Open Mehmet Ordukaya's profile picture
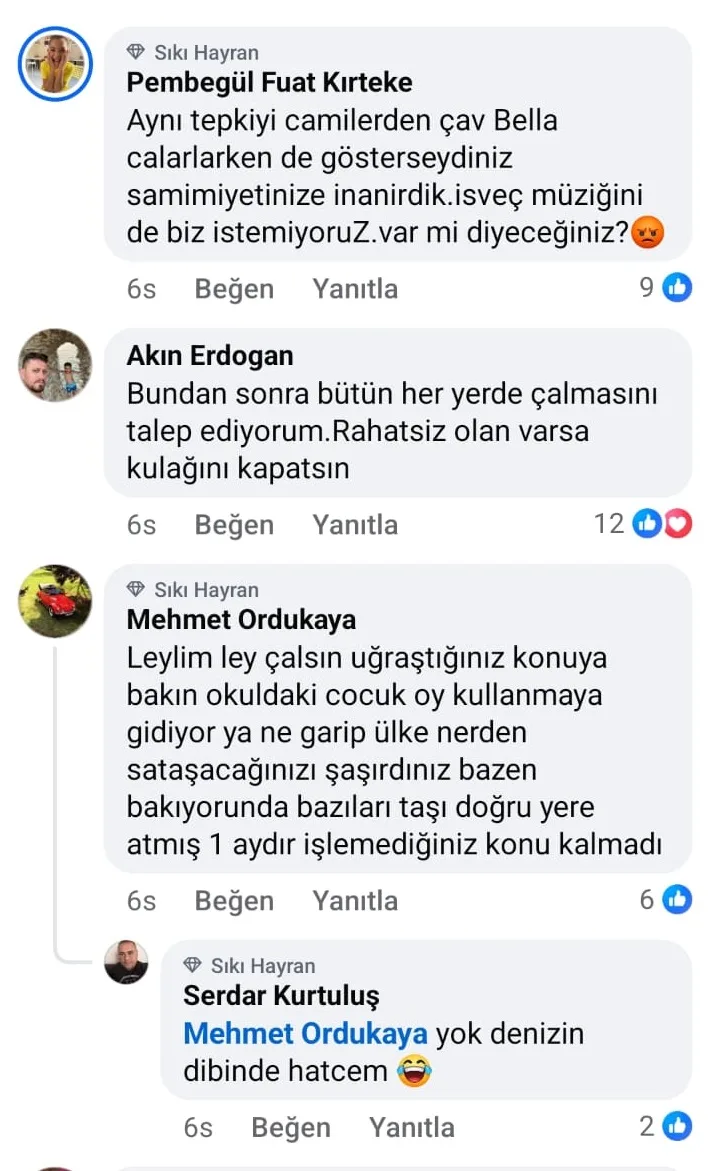The image size is (715, 1171). click(x=56, y=601)
